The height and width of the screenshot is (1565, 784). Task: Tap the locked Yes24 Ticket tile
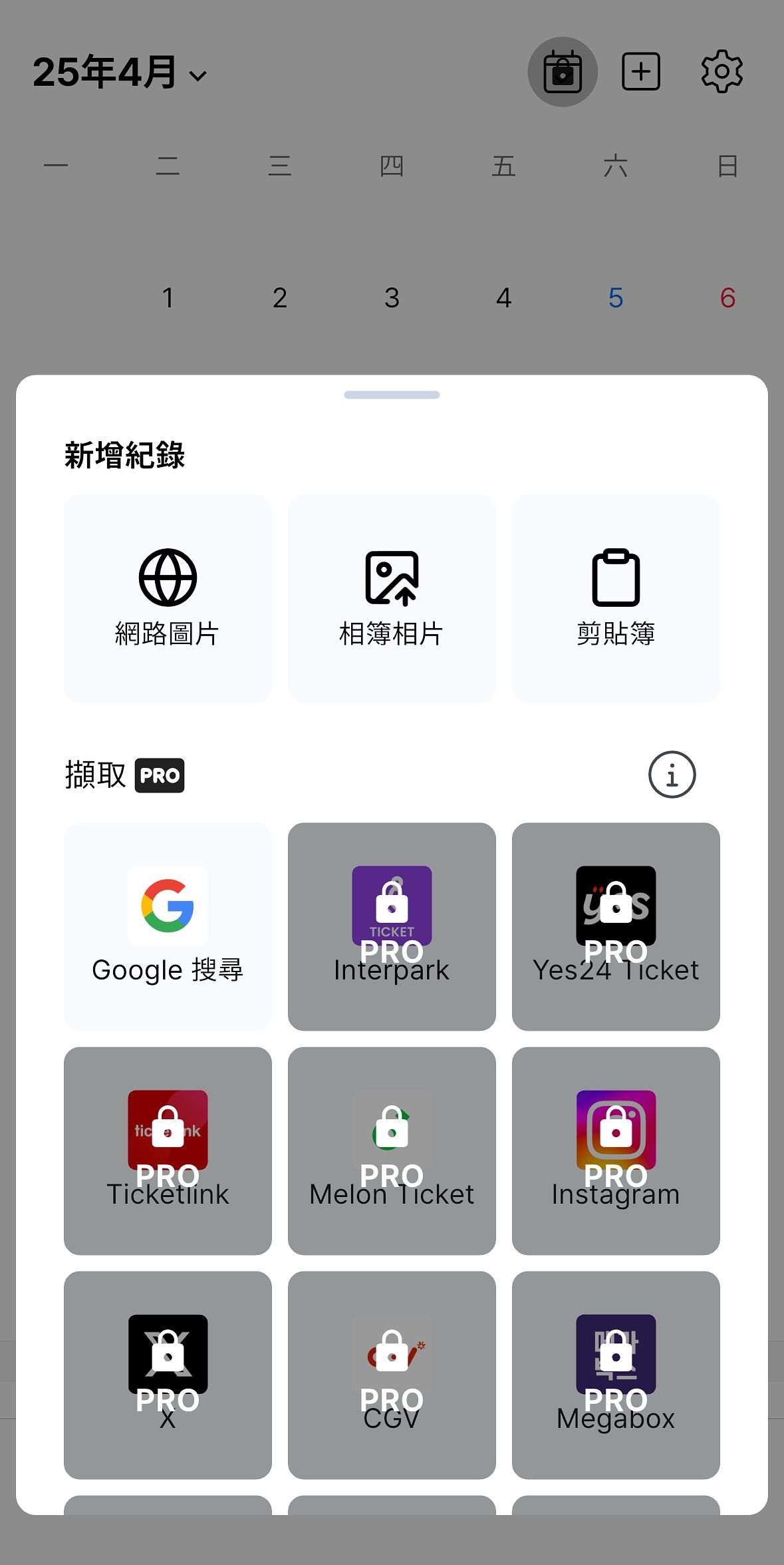click(x=616, y=926)
